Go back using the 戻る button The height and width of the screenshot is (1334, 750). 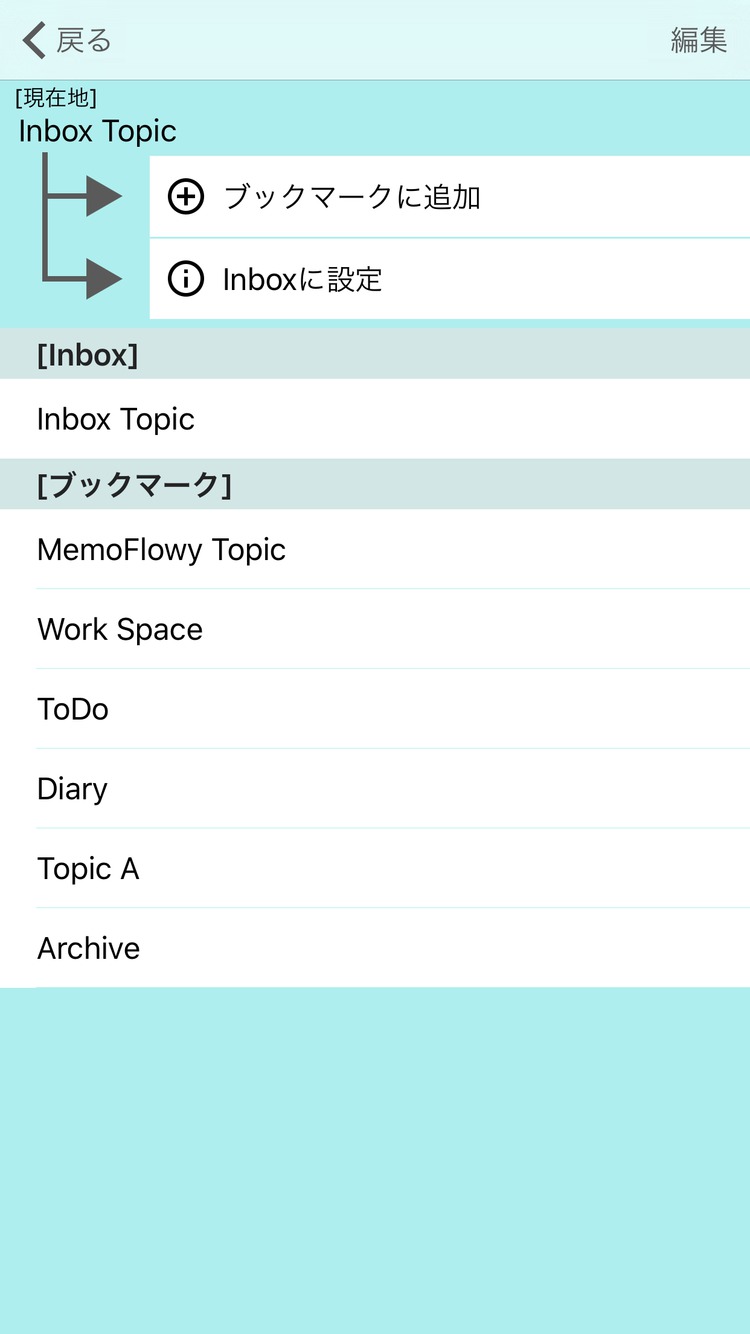point(68,41)
